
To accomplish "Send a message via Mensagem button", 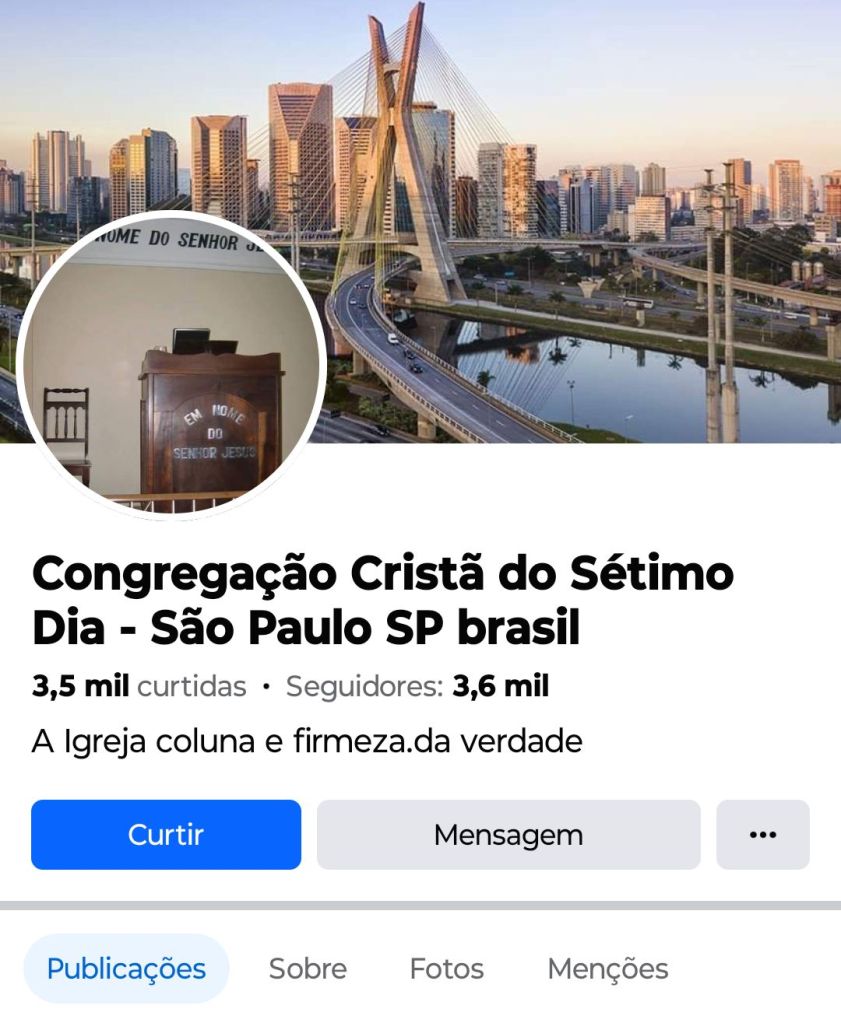I will [508, 835].
